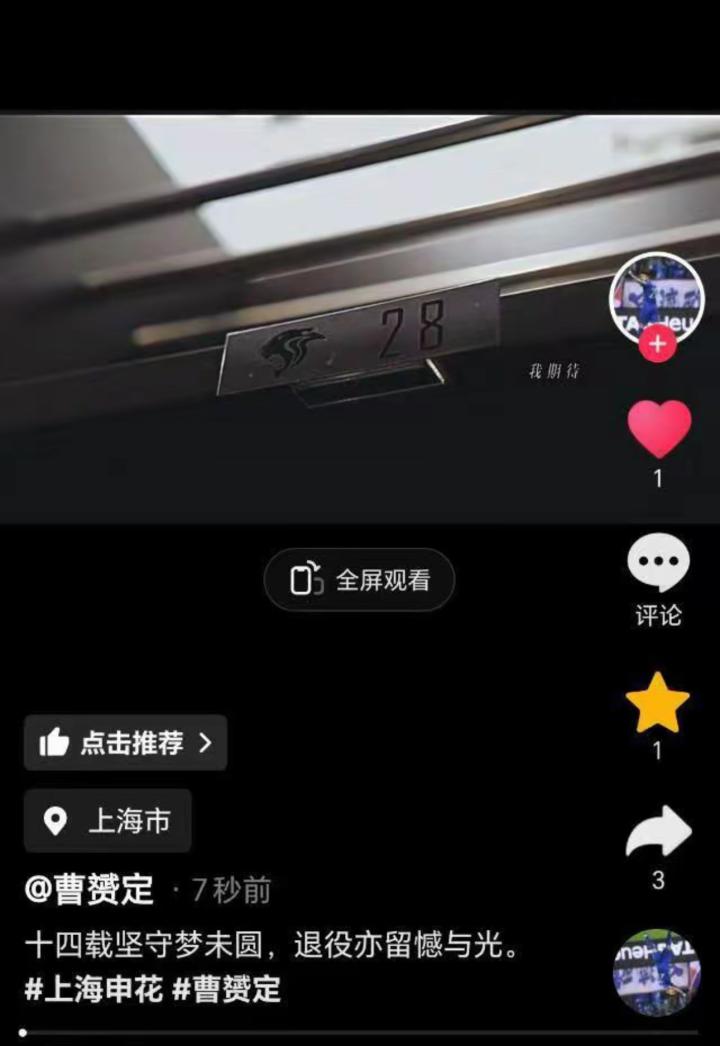Open the rotating music disc icon
This screenshot has height=1046, width=720.
click(x=657, y=972)
